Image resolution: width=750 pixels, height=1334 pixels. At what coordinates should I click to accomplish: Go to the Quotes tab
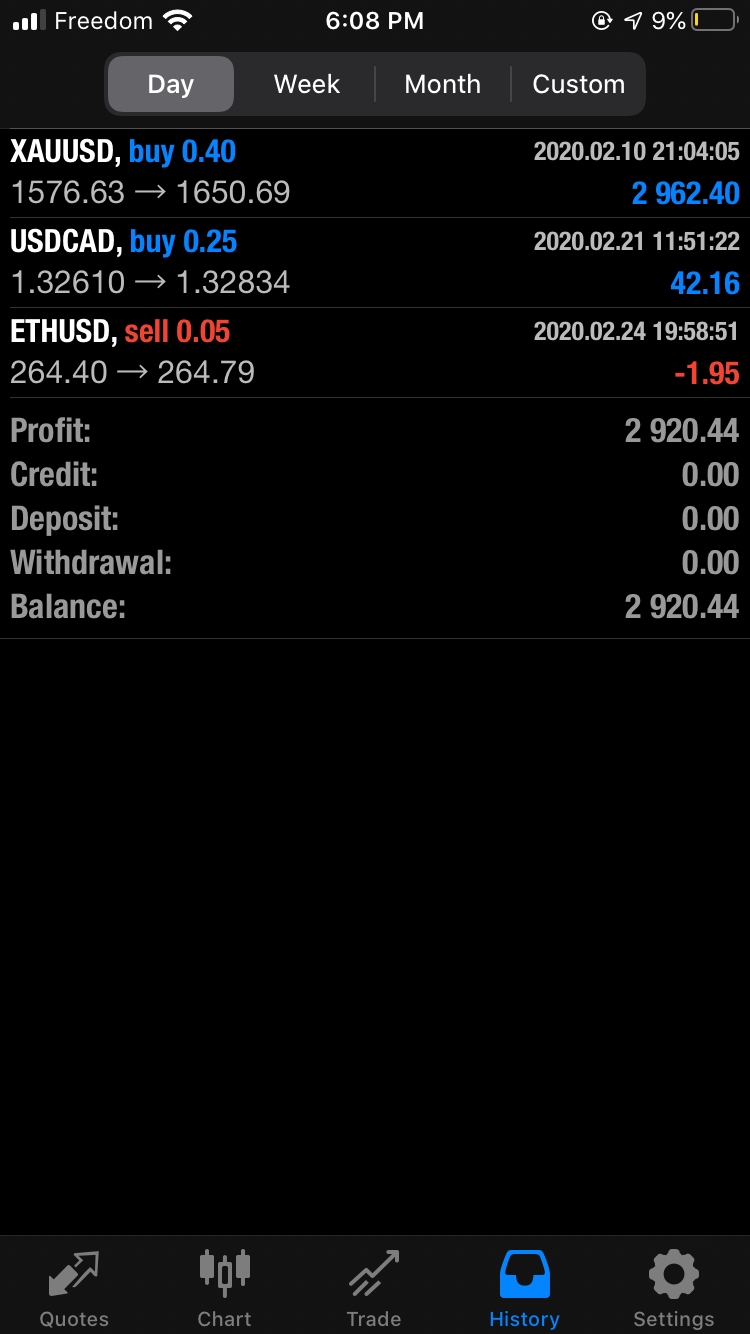tap(74, 1288)
